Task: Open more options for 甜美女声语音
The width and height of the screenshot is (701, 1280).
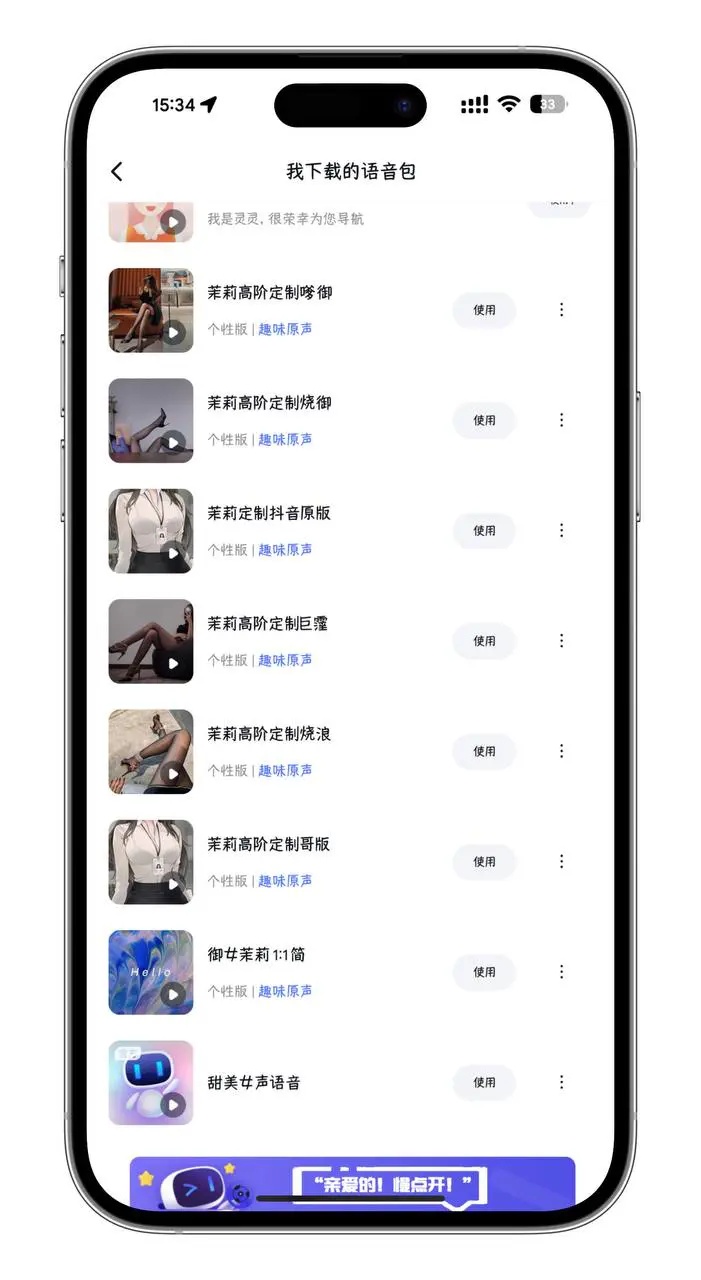Action: pos(561,1082)
